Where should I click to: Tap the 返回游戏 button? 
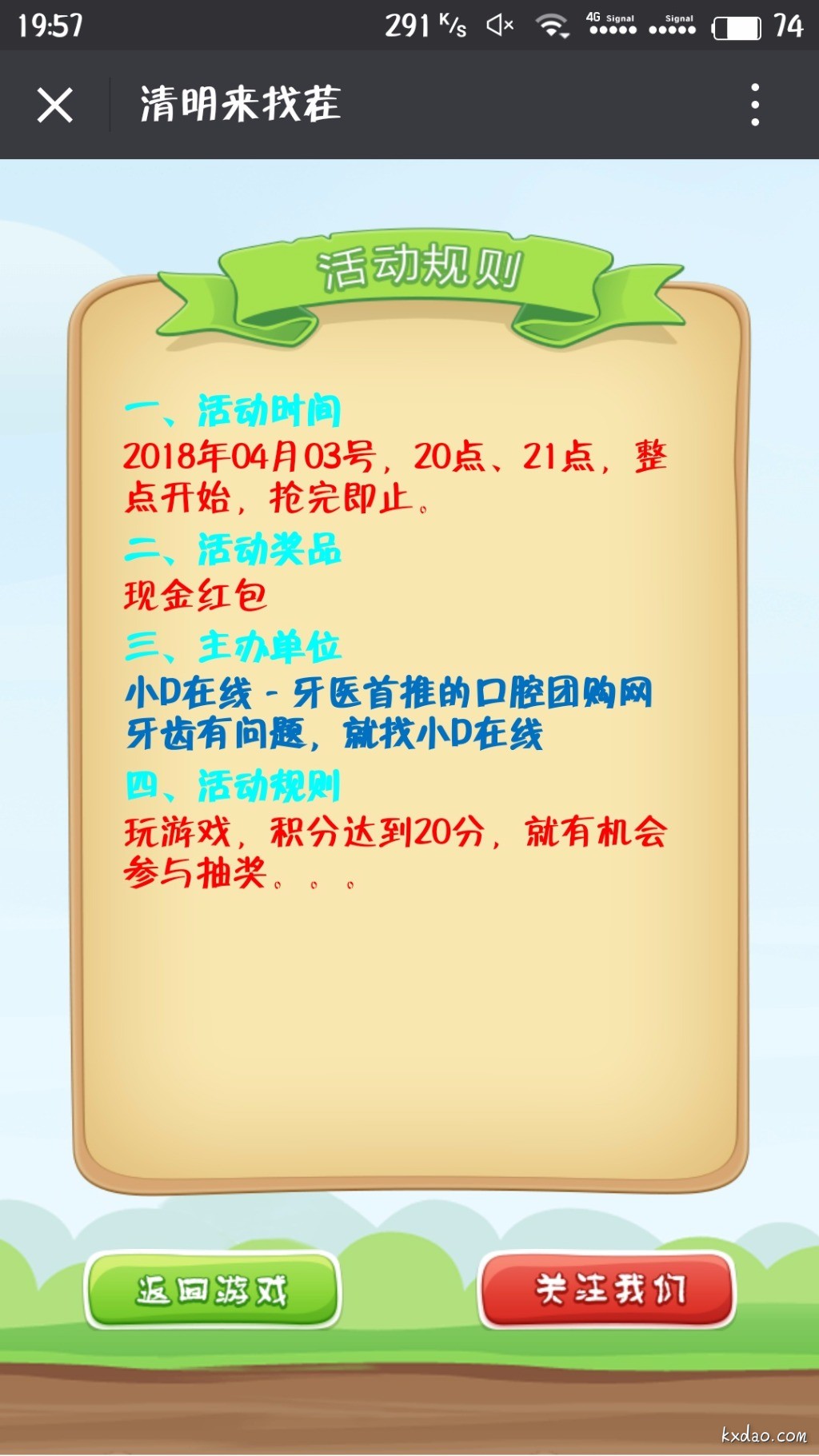click(x=213, y=1289)
